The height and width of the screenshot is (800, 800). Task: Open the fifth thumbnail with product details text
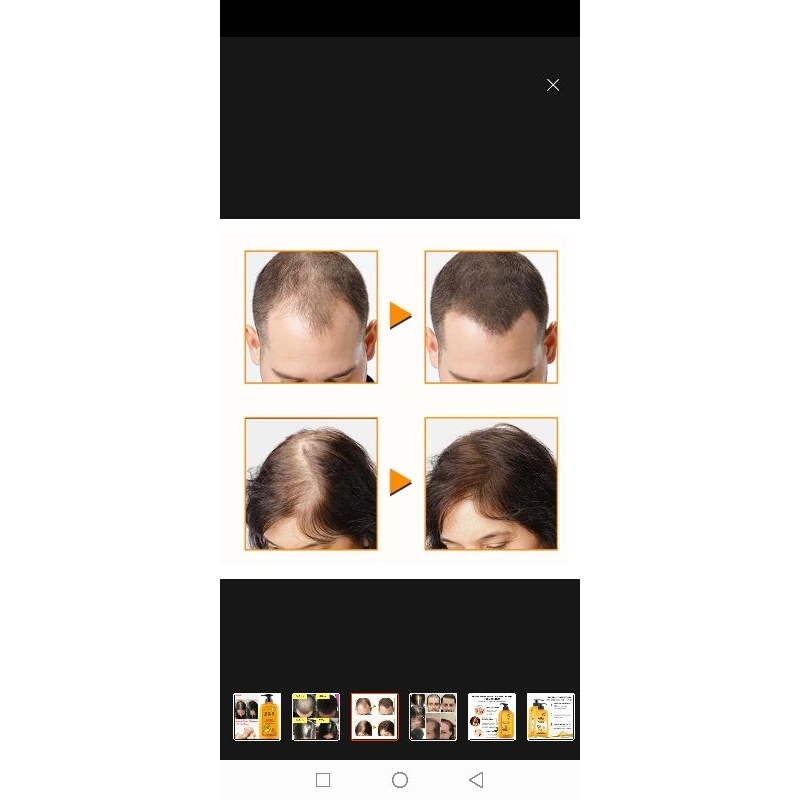coord(492,716)
